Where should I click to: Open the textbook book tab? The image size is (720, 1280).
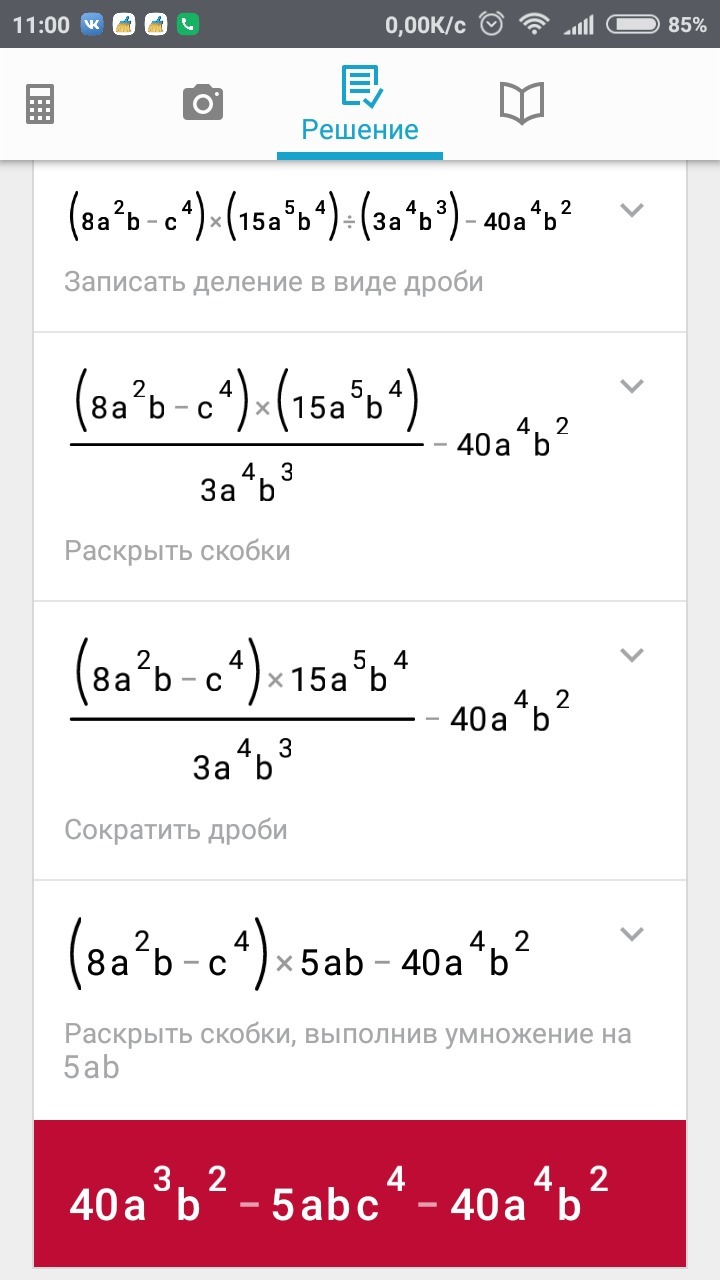(521, 103)
